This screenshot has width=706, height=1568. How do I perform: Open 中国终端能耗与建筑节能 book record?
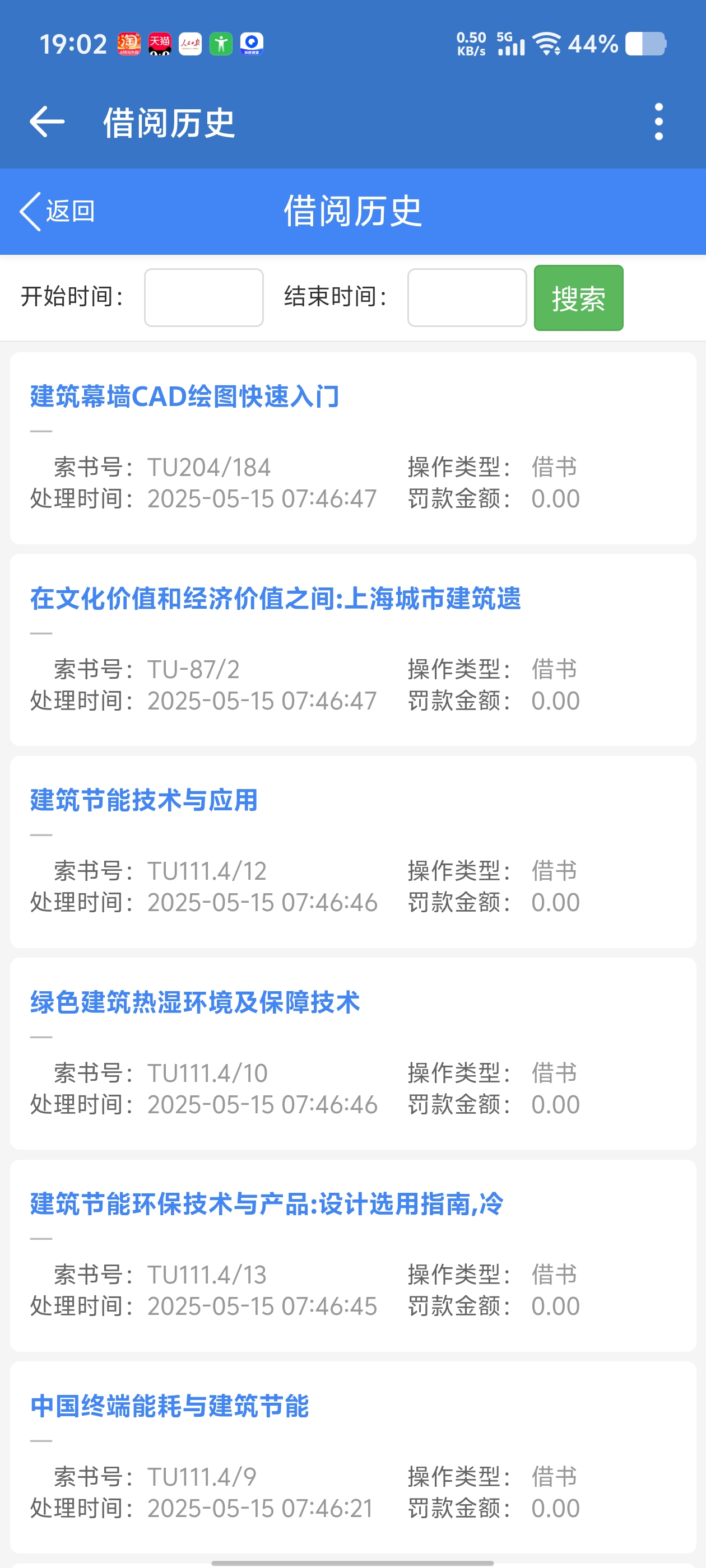(x=169, y=1406)
